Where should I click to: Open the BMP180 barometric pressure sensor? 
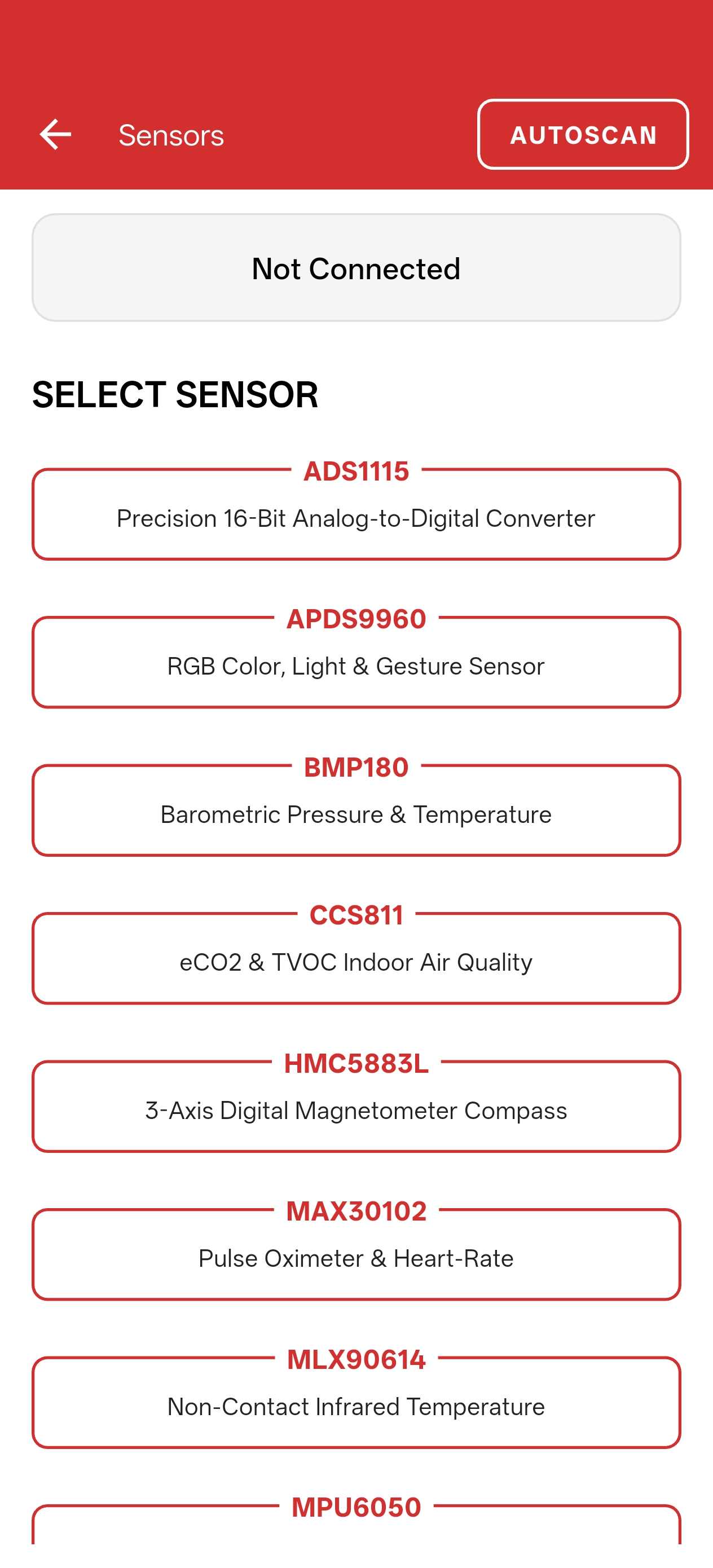point(356,810)
